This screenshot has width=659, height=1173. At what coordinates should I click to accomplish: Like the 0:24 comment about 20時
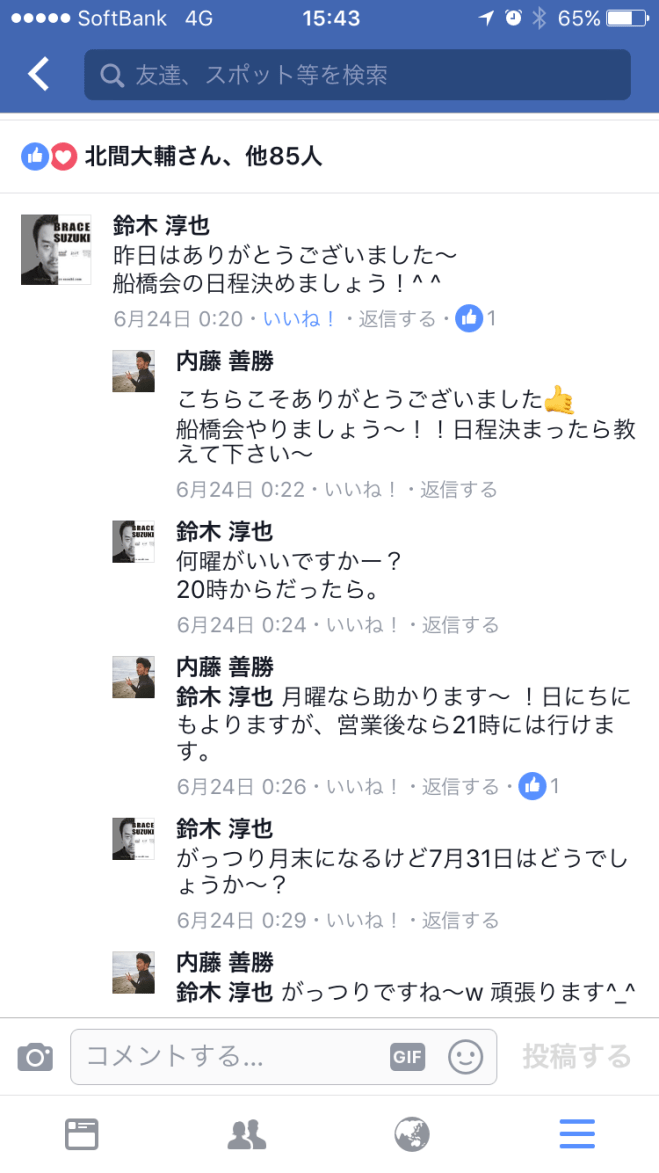coord(366,625)
